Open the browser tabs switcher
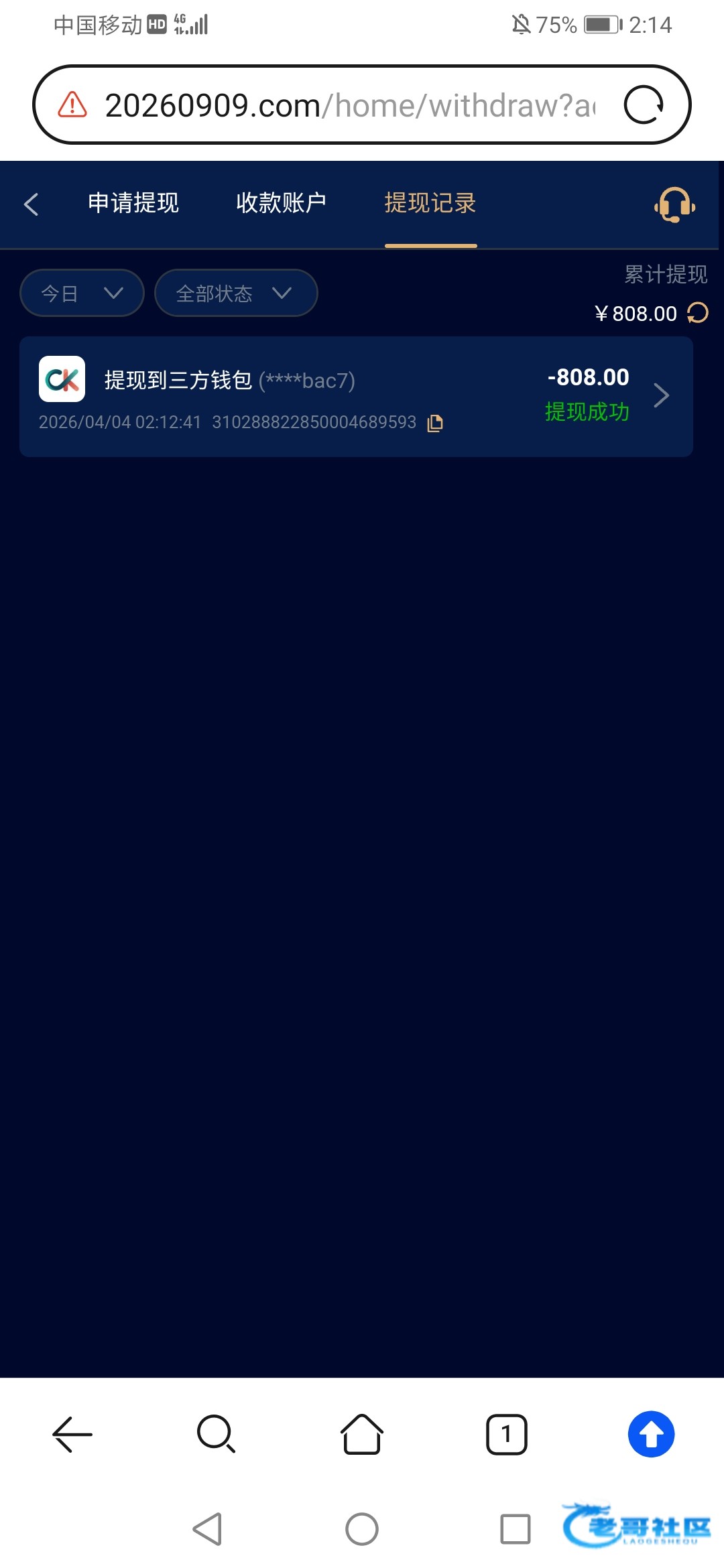The height and width of the screenshot is (1568, 724). click(x=506, y=1435)
